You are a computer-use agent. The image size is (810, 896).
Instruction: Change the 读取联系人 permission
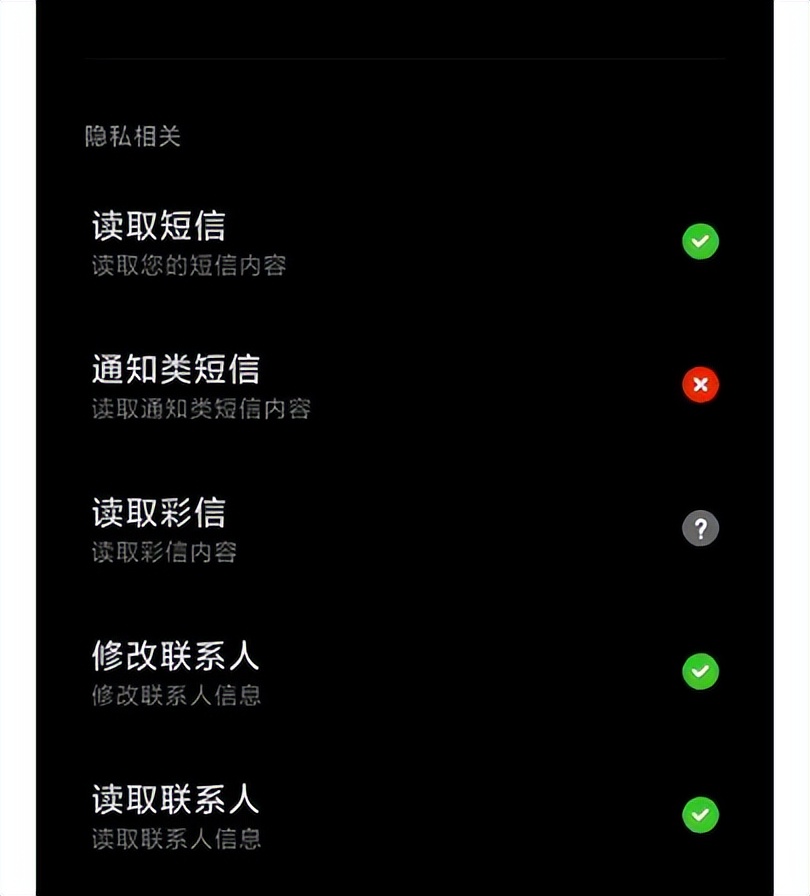(x=699, y=814)
